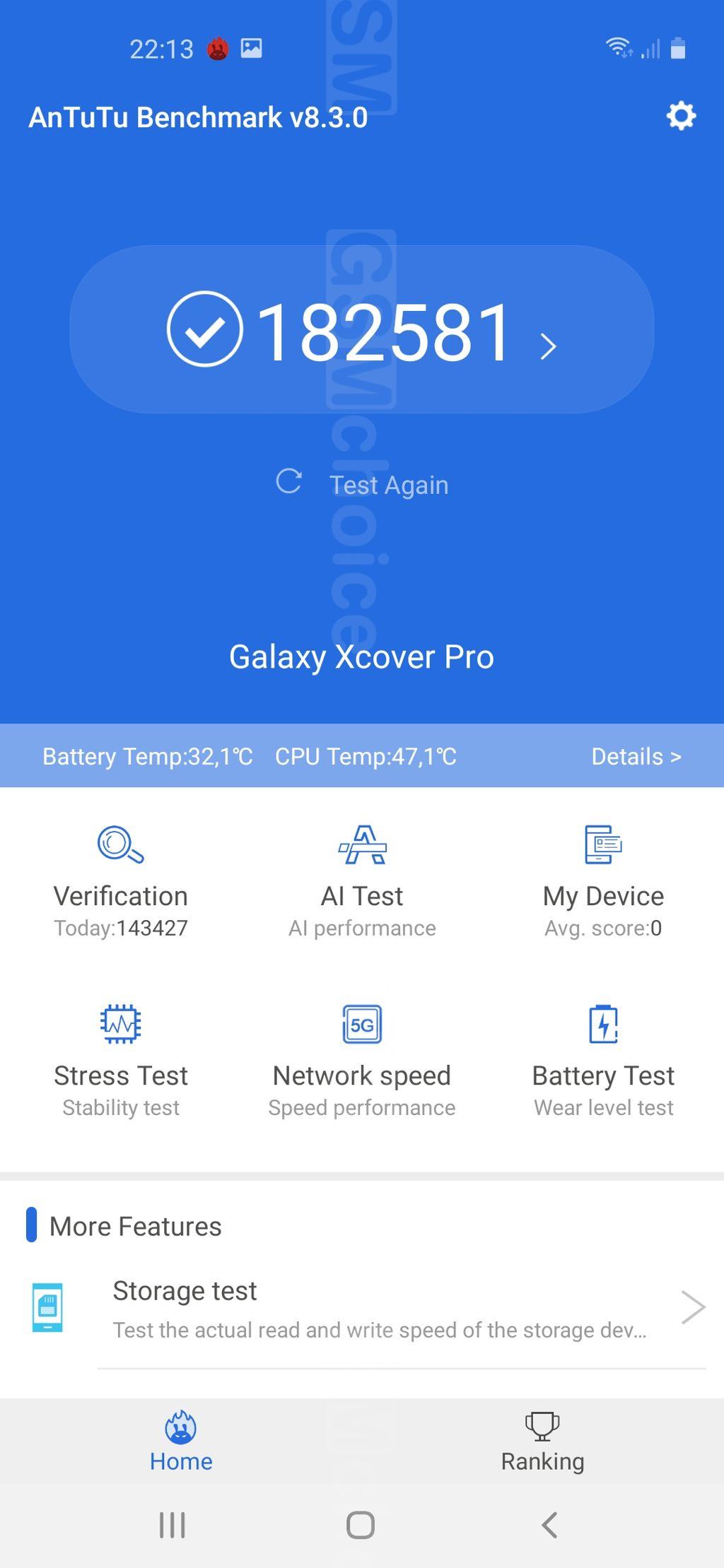724x1568 pixels.
Task: Open the Storage test row
Action: [362, 1309]
